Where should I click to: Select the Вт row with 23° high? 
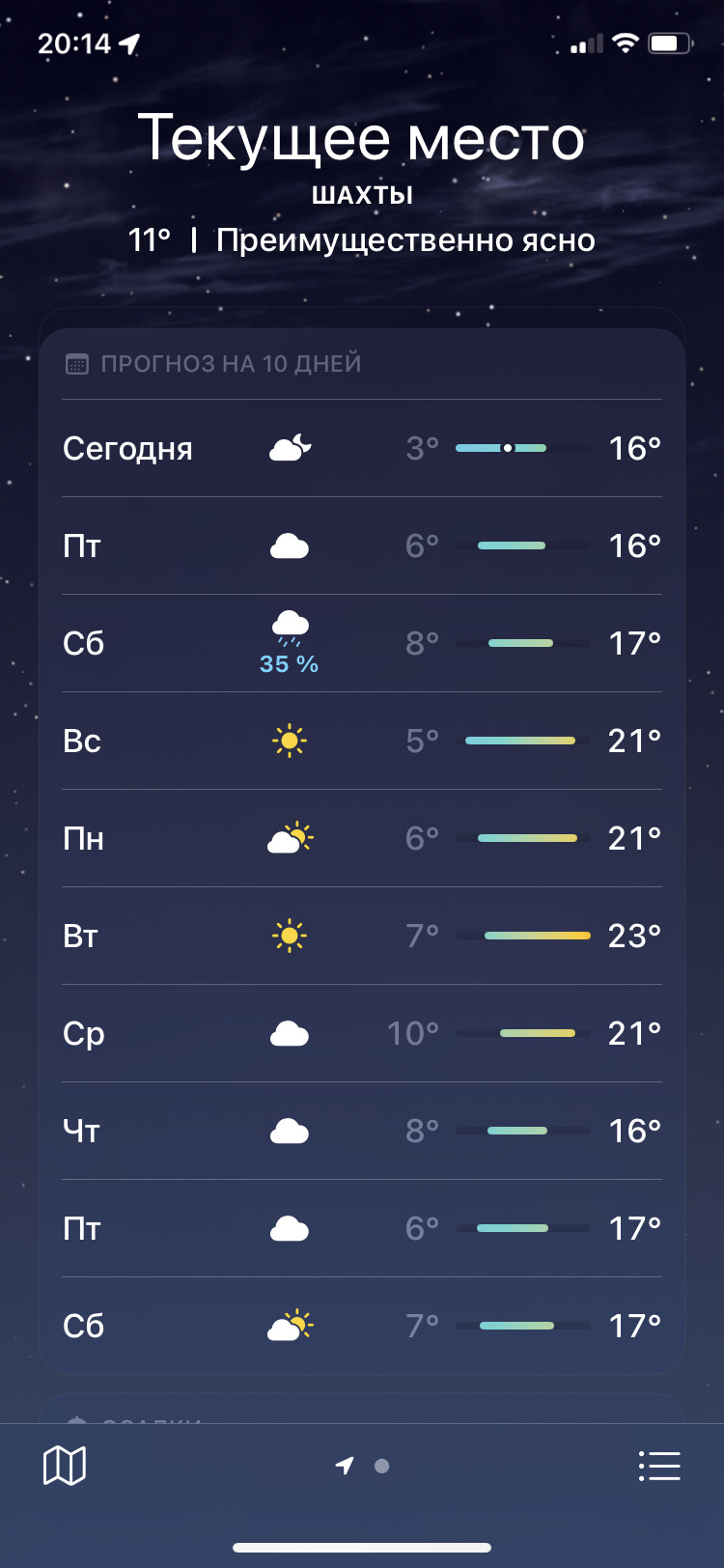coord(362,936)
